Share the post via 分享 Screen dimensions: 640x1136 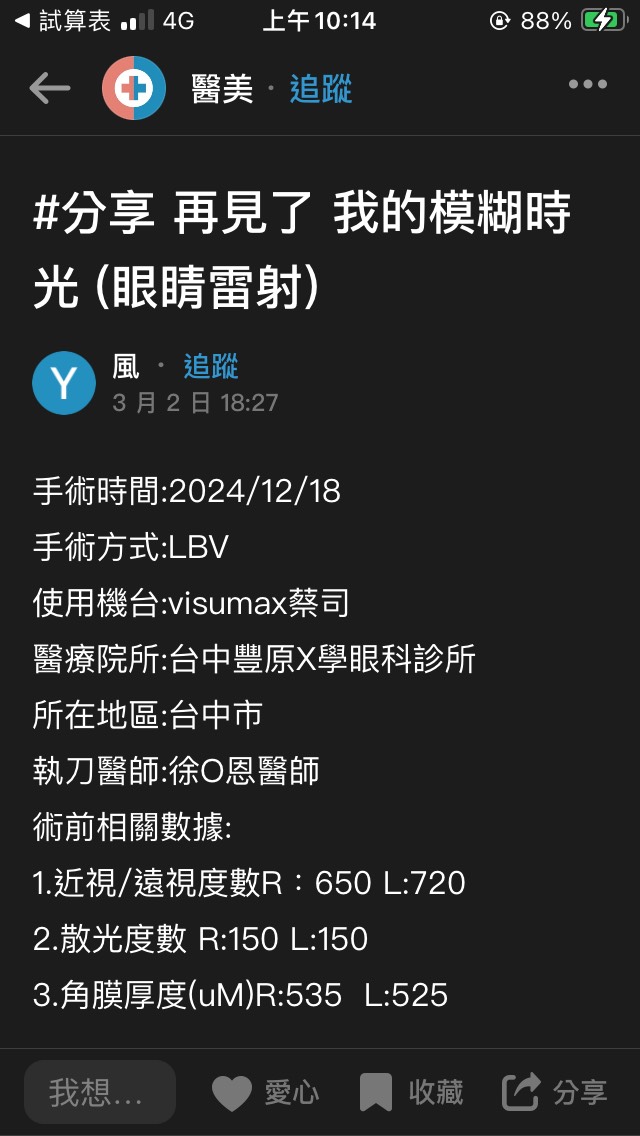tap(555, 1092)
